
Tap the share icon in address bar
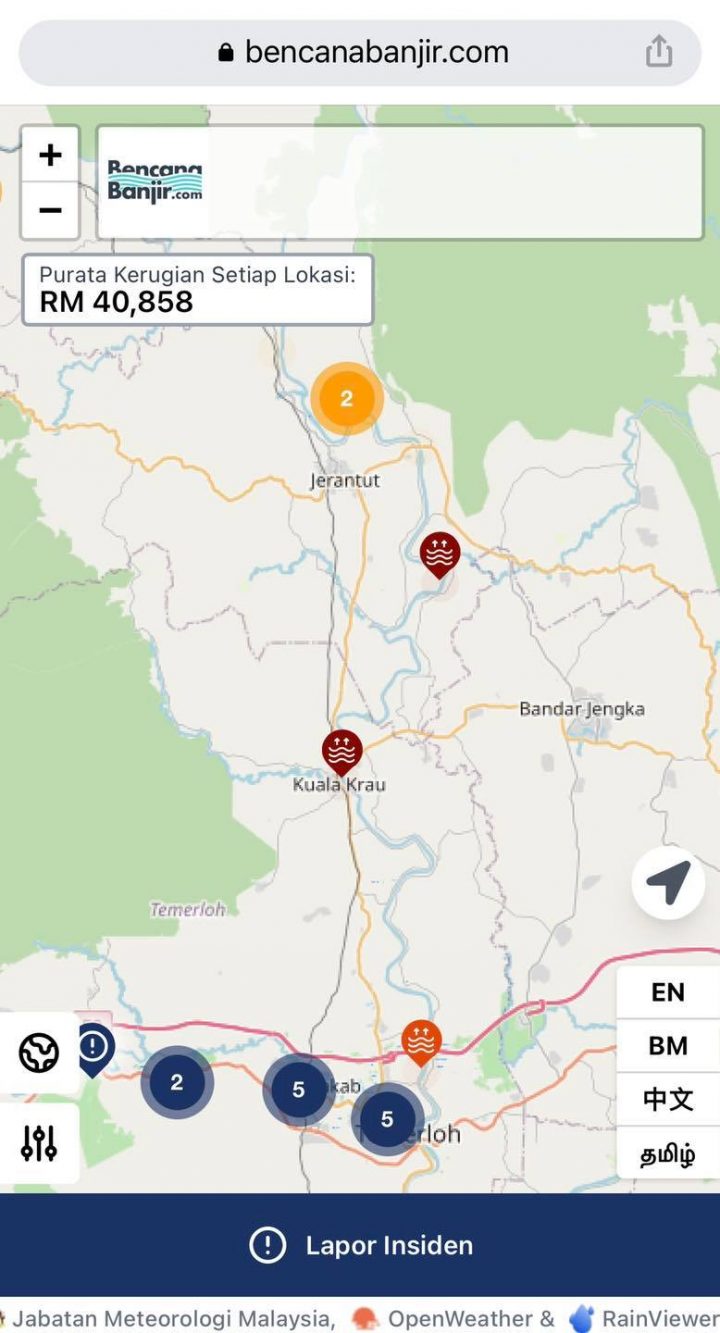click(x=658, y=52)
